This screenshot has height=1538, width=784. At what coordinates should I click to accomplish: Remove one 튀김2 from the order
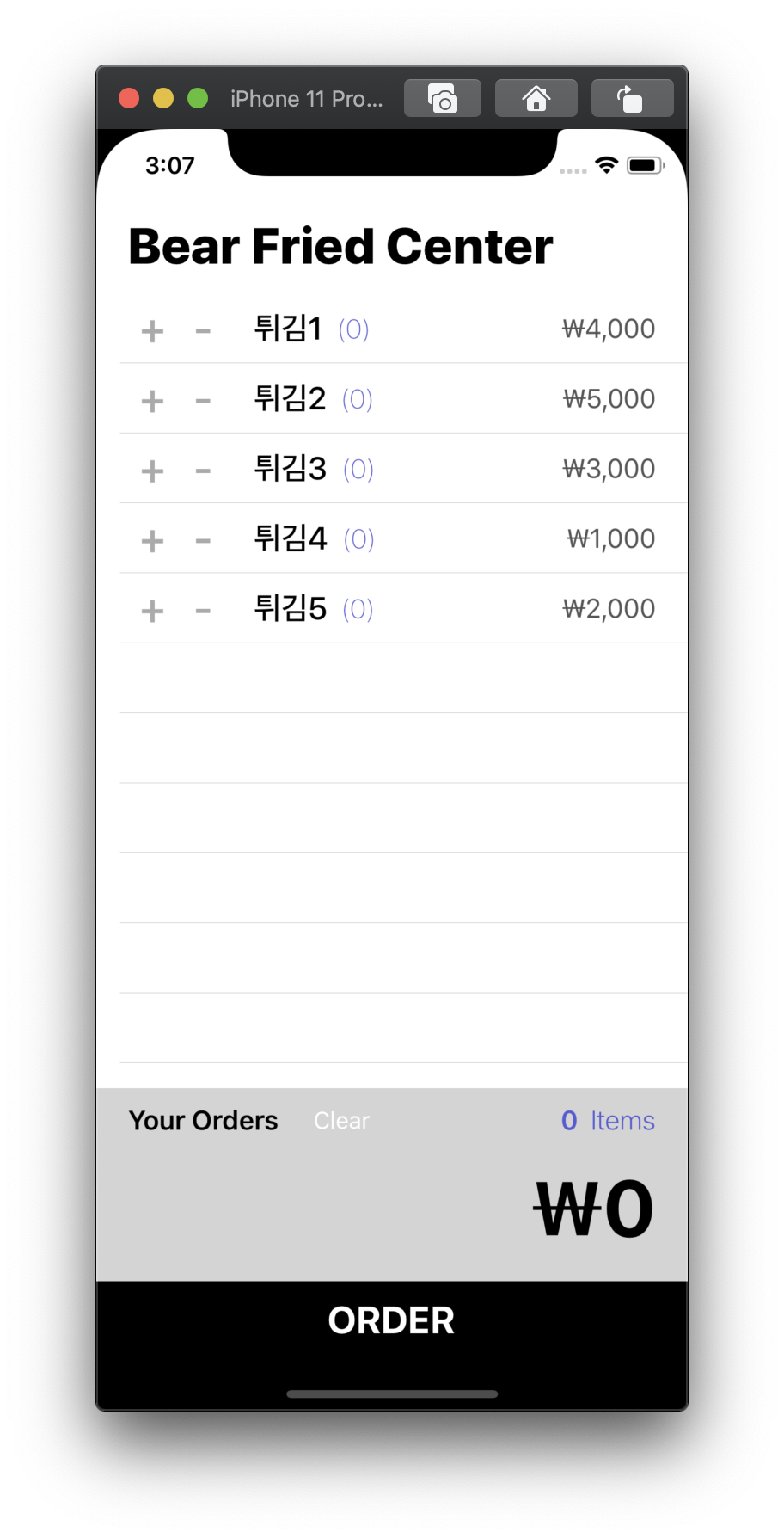point(203,401)
